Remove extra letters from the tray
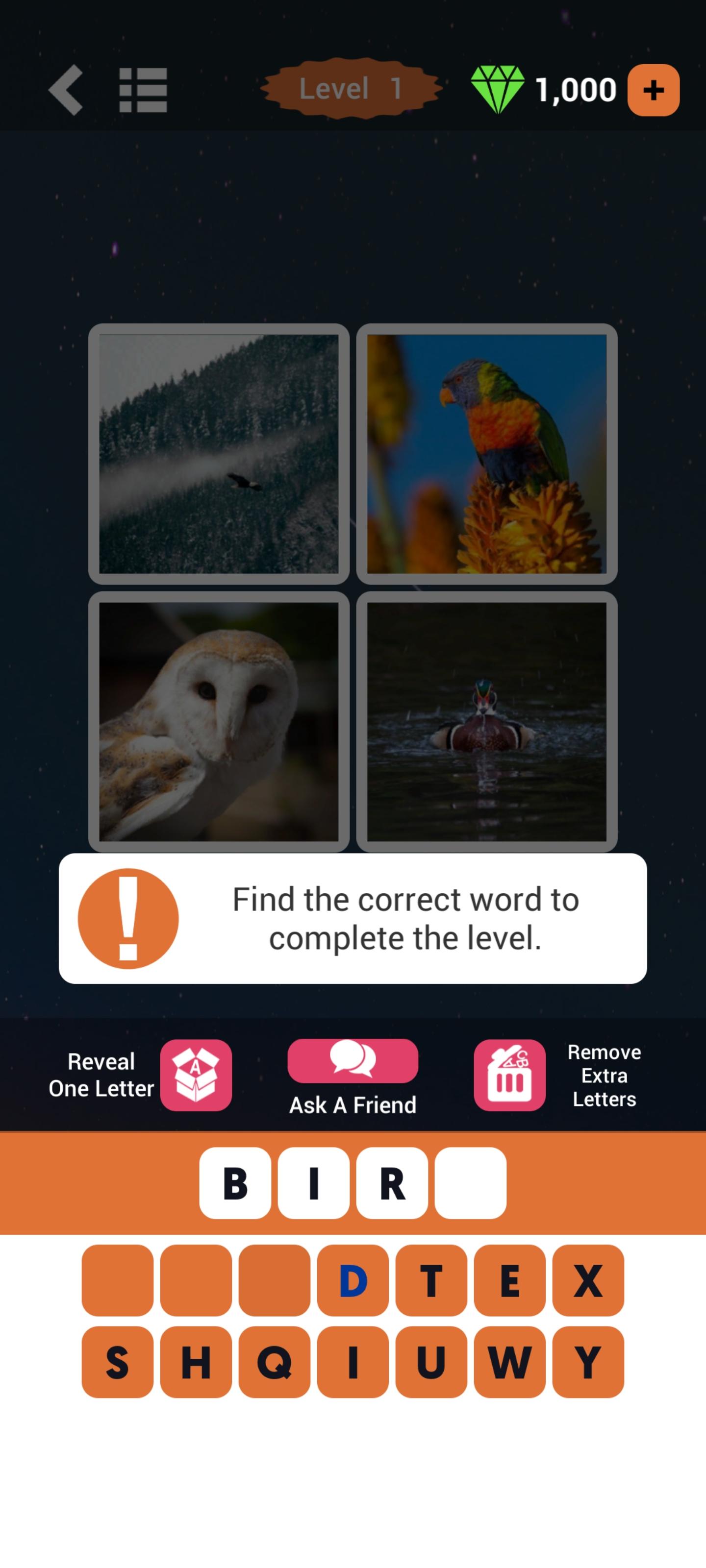Image resolution: width=706 pixels, height=1568 pixels. [x=510, y=1075]
